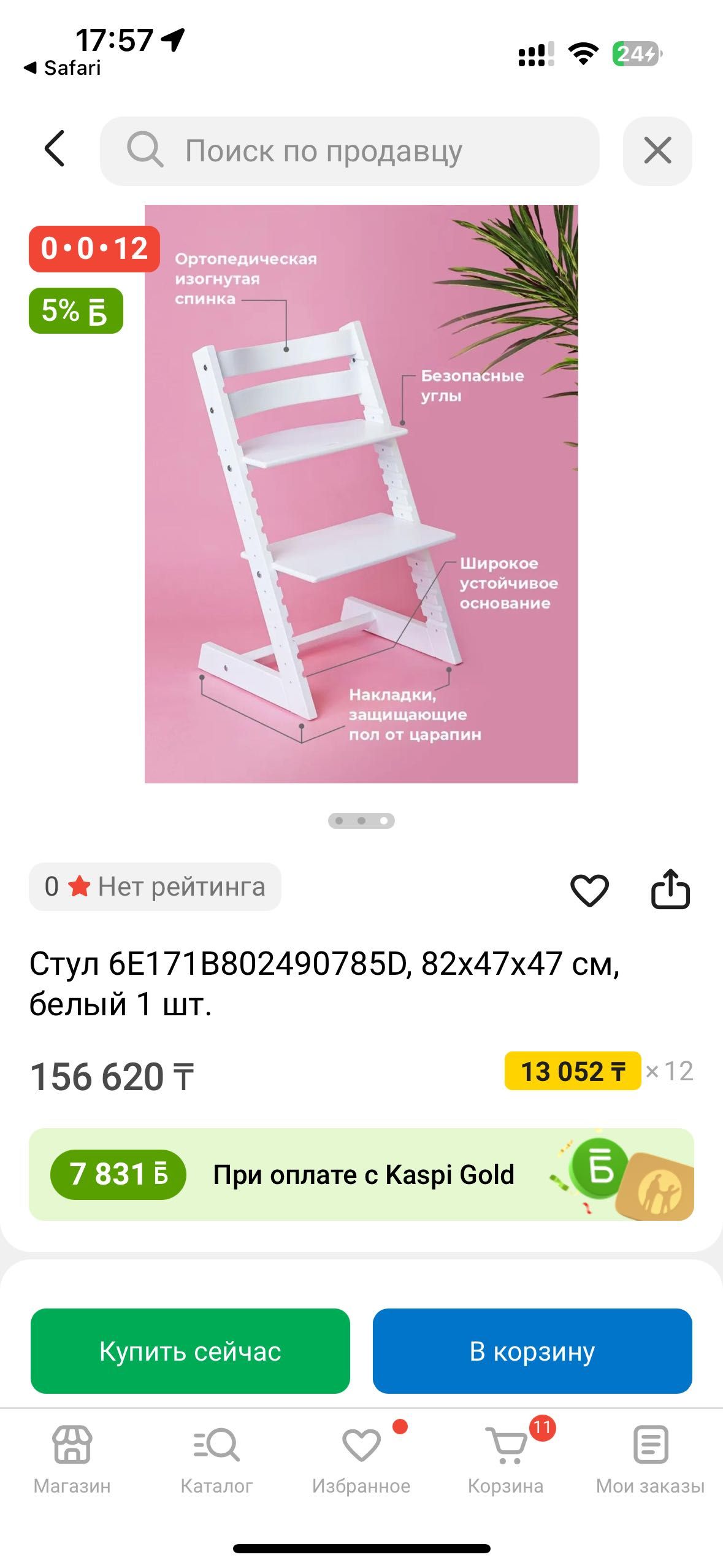Screen dimensions: 723x1568
Task: Open the white chair product photo
Action: coord(361,494)
